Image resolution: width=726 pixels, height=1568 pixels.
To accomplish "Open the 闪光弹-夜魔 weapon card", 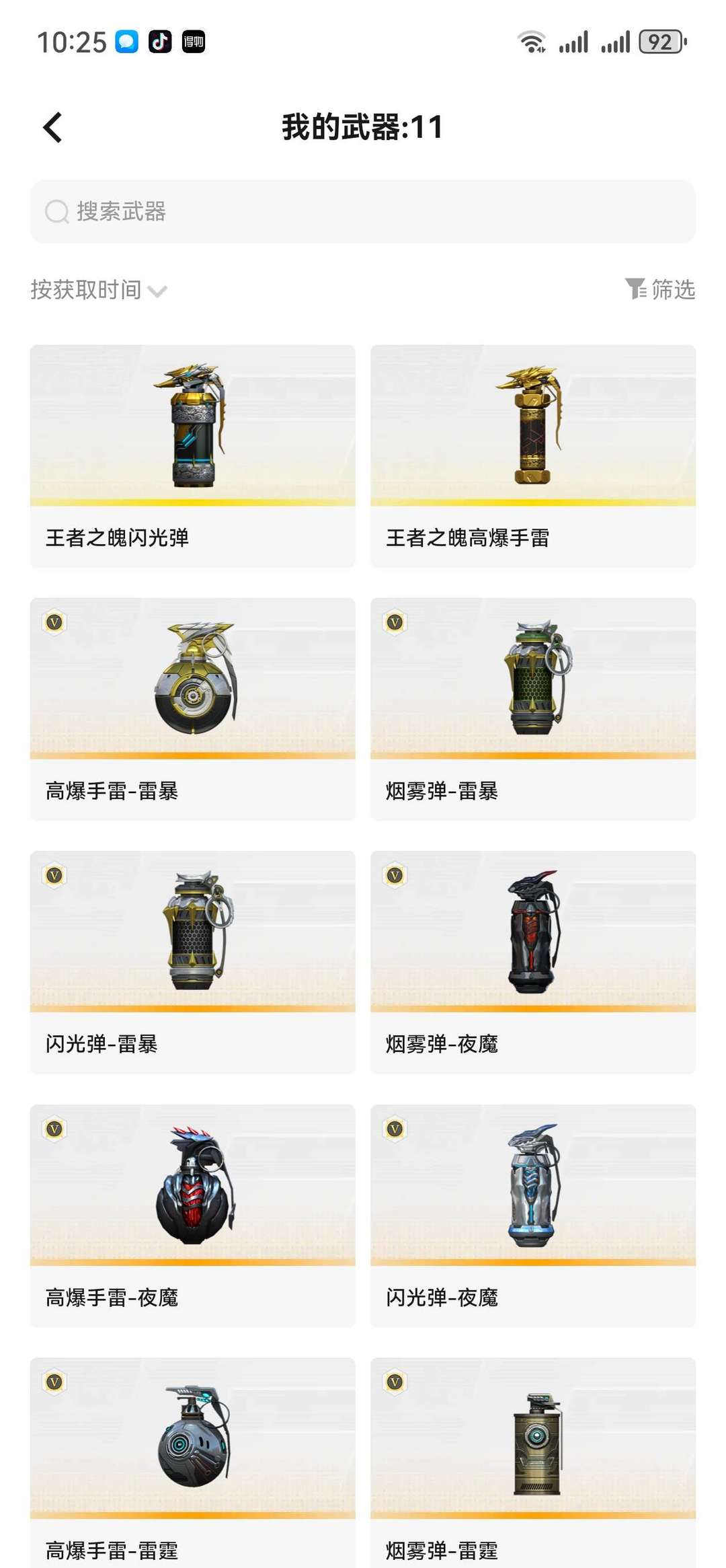I will click(533, 1215).
